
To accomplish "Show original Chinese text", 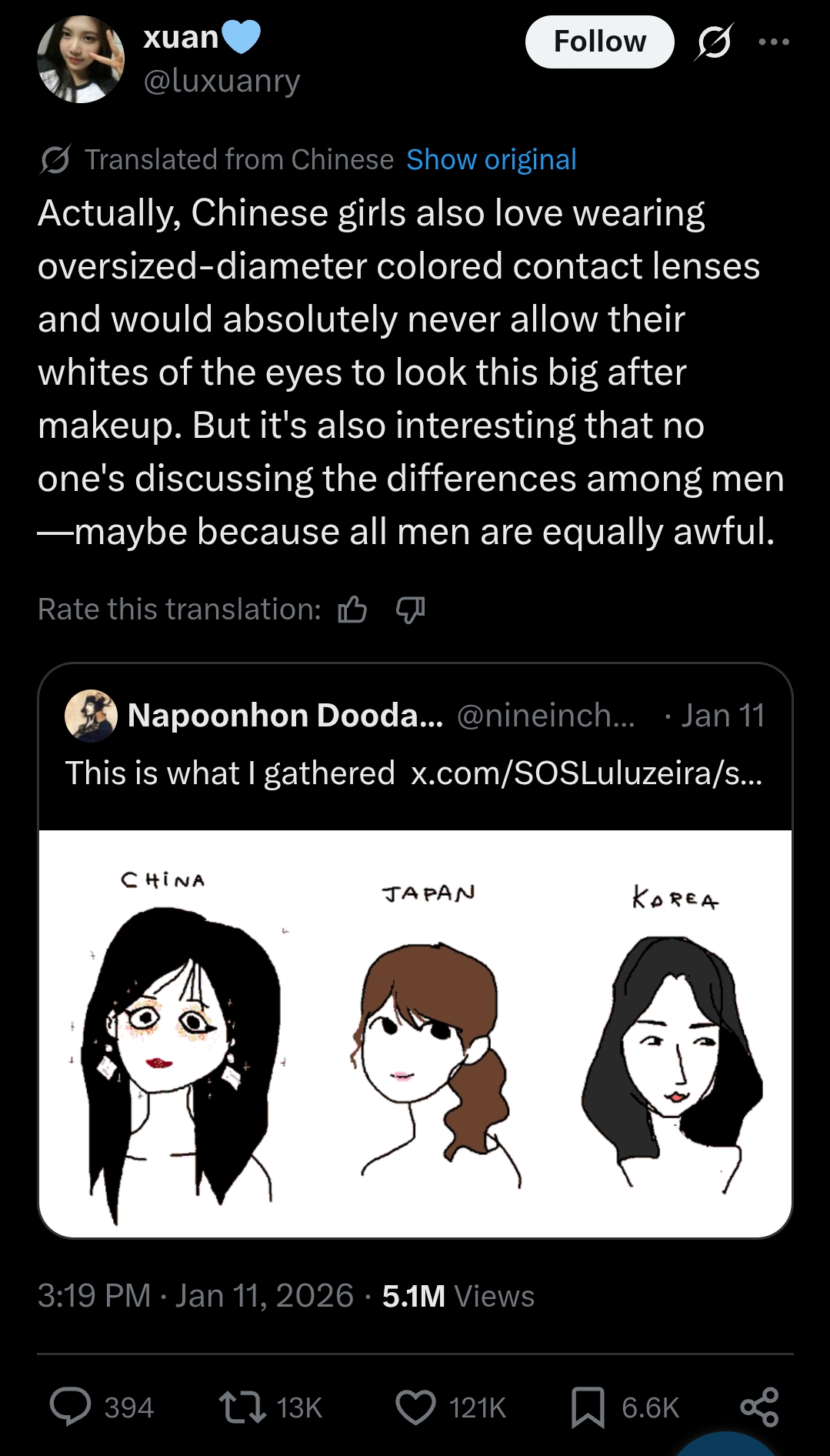I will tap(491, 159).
